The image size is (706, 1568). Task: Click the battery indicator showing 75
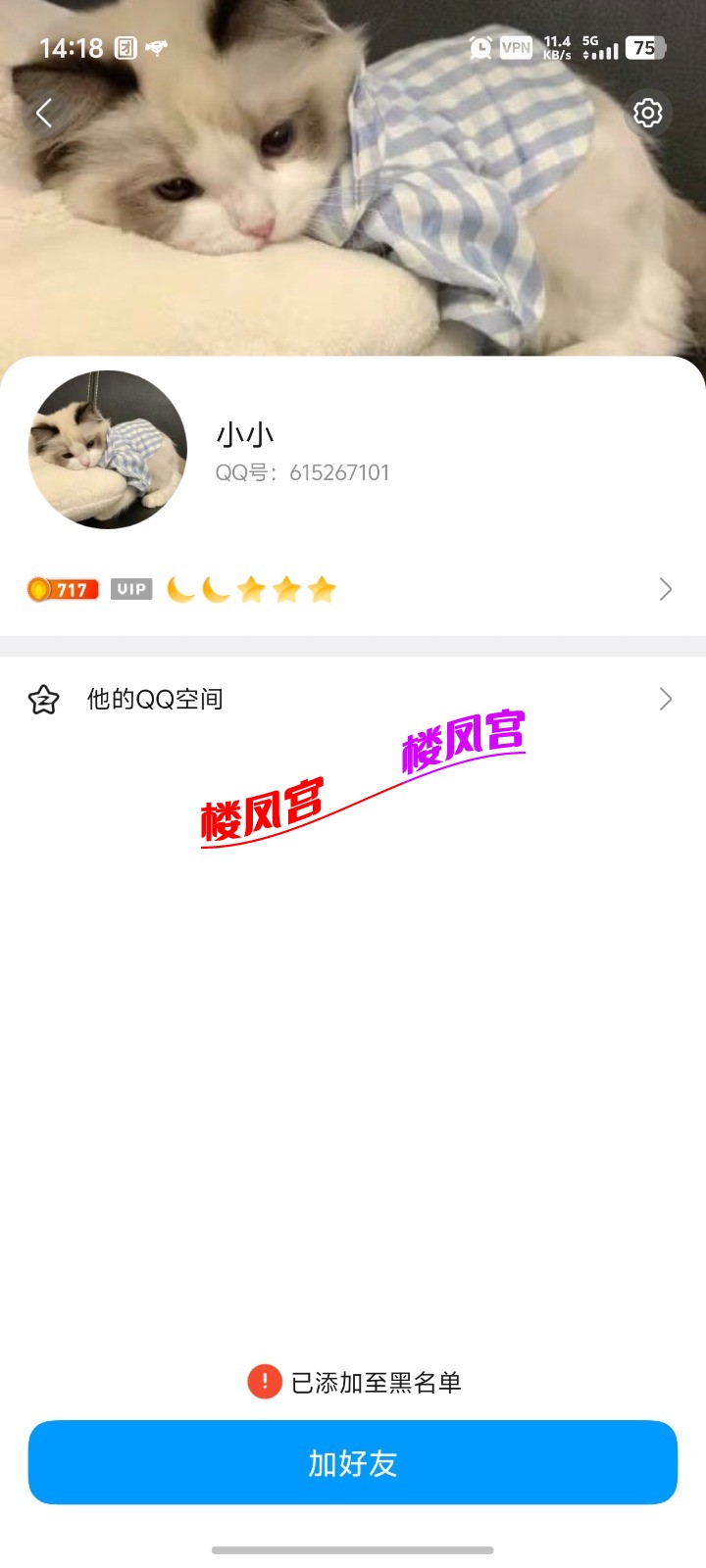pyautogui.click(x=645, y=48)
